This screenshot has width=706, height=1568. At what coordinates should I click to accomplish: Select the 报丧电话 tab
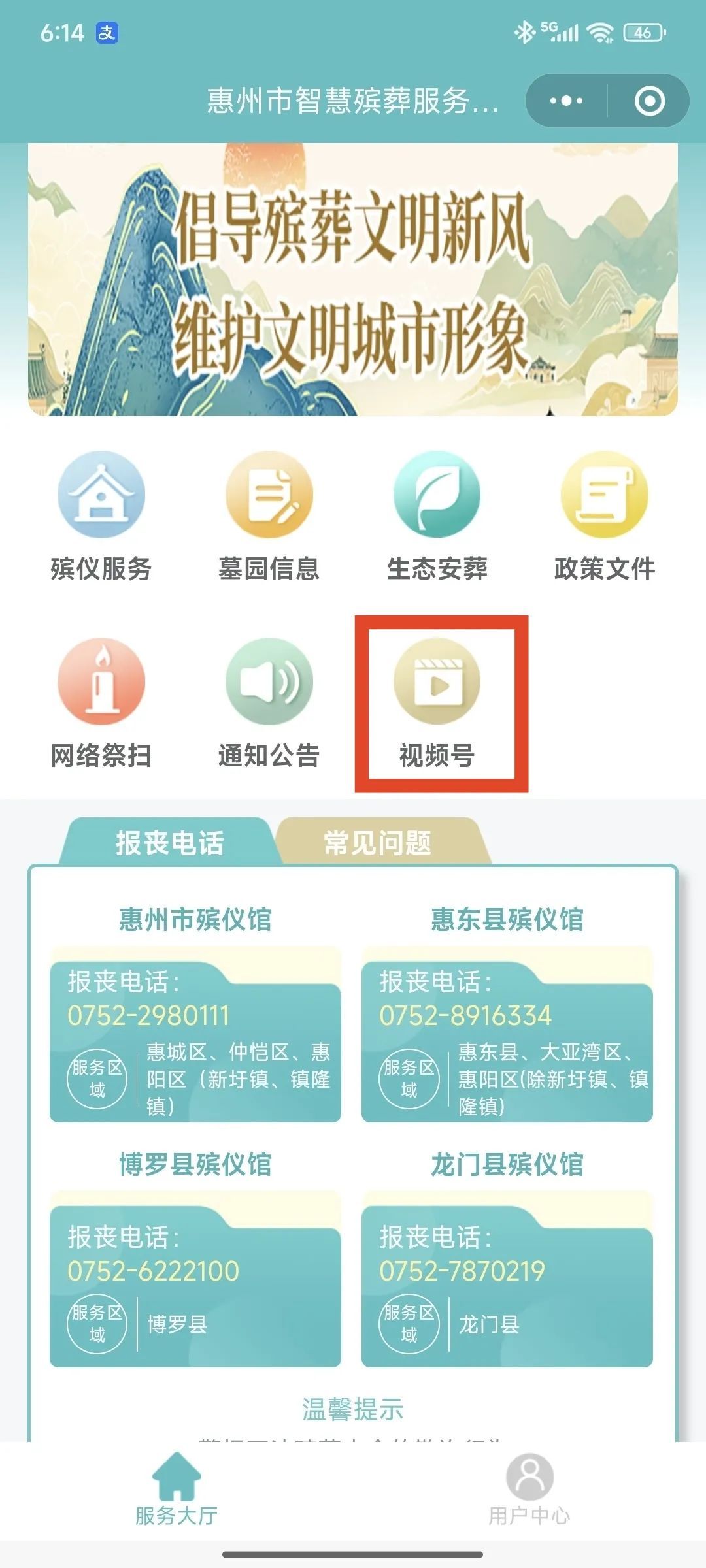[169, 843]
